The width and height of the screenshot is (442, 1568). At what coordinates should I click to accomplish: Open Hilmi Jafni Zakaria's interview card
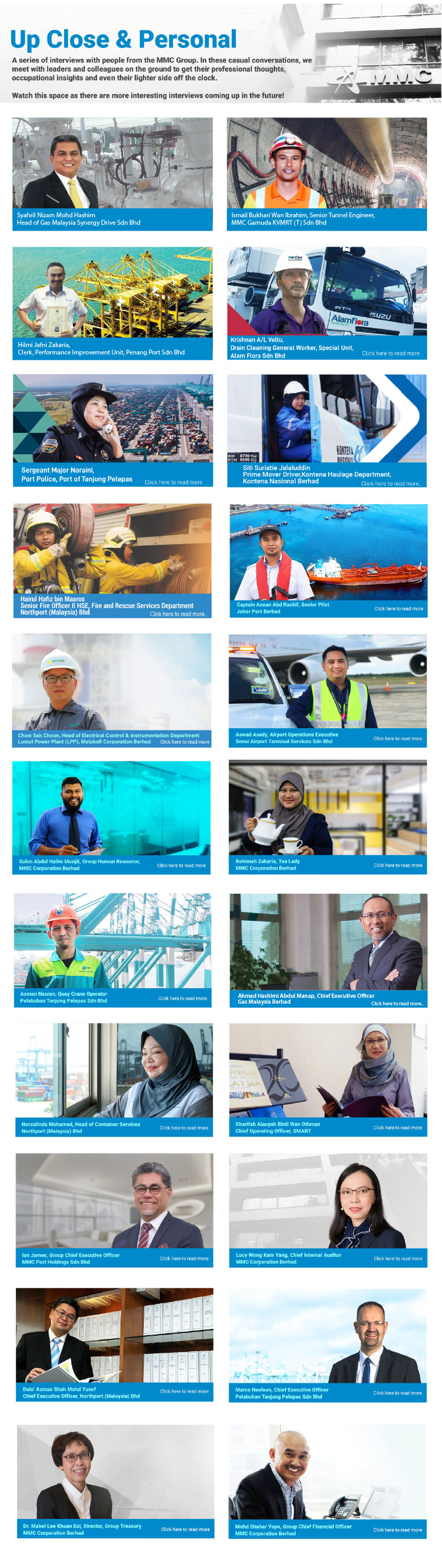[113, 303]
